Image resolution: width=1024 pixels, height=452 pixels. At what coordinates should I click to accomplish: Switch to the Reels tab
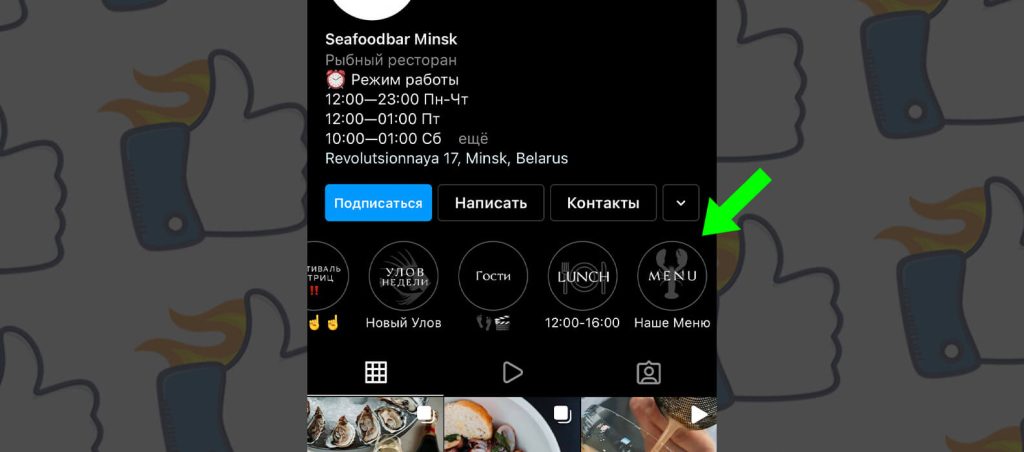click(x=512, y=372)
